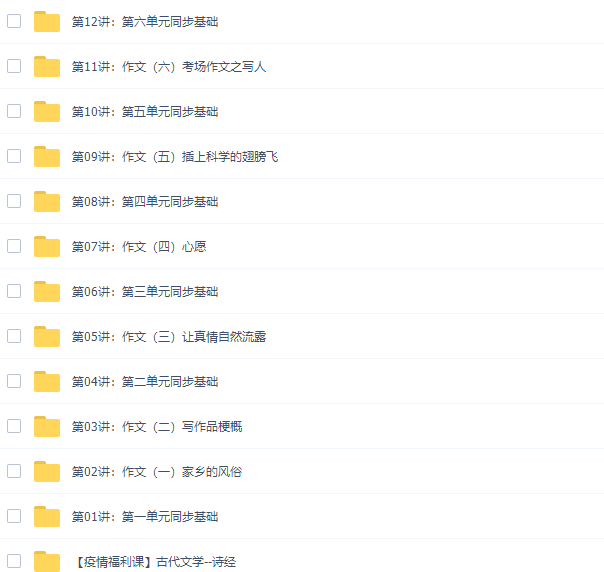Select the checkbox for 第09讲：作文（五）
The width and height of the screenshot is (604, 572).
click(x=14, y=156)
